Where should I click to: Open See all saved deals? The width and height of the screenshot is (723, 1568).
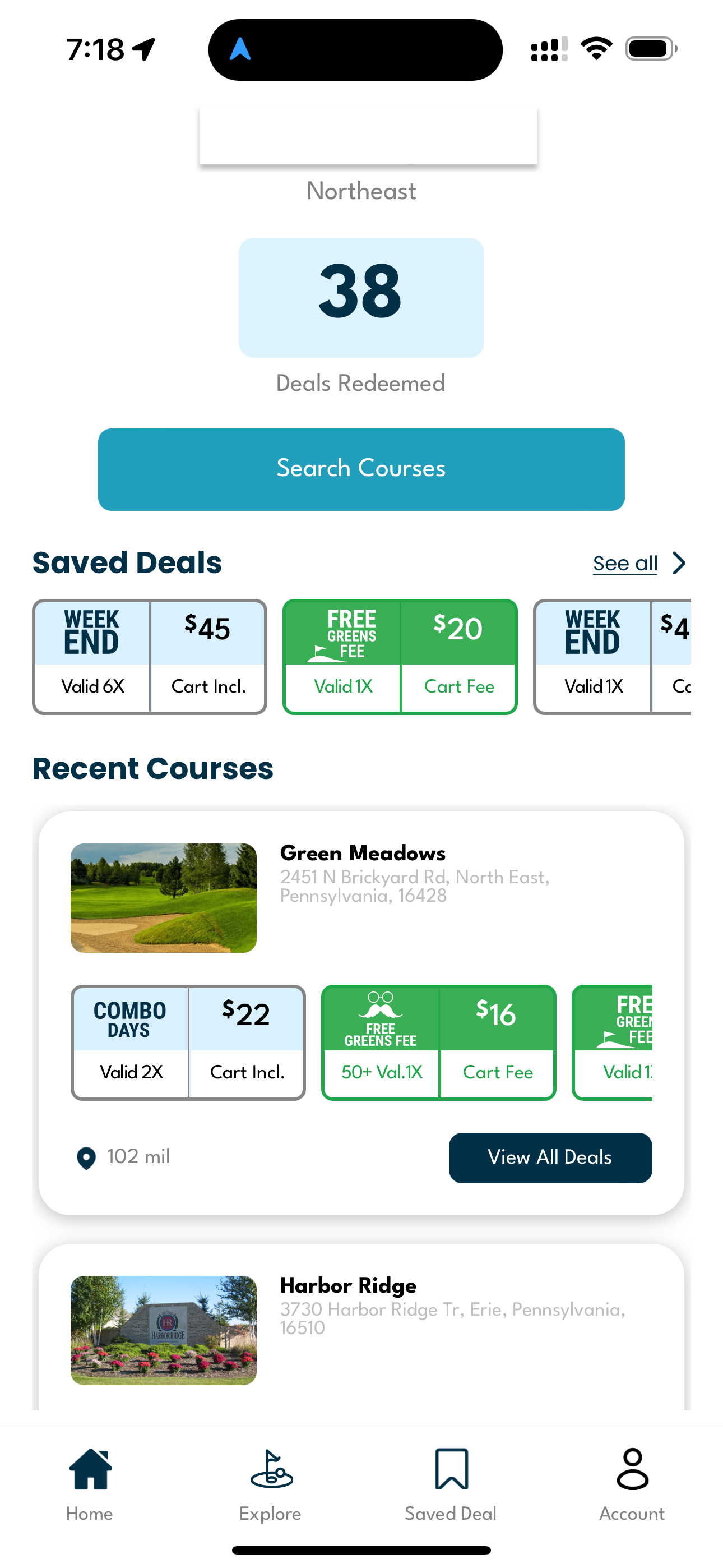639,563
